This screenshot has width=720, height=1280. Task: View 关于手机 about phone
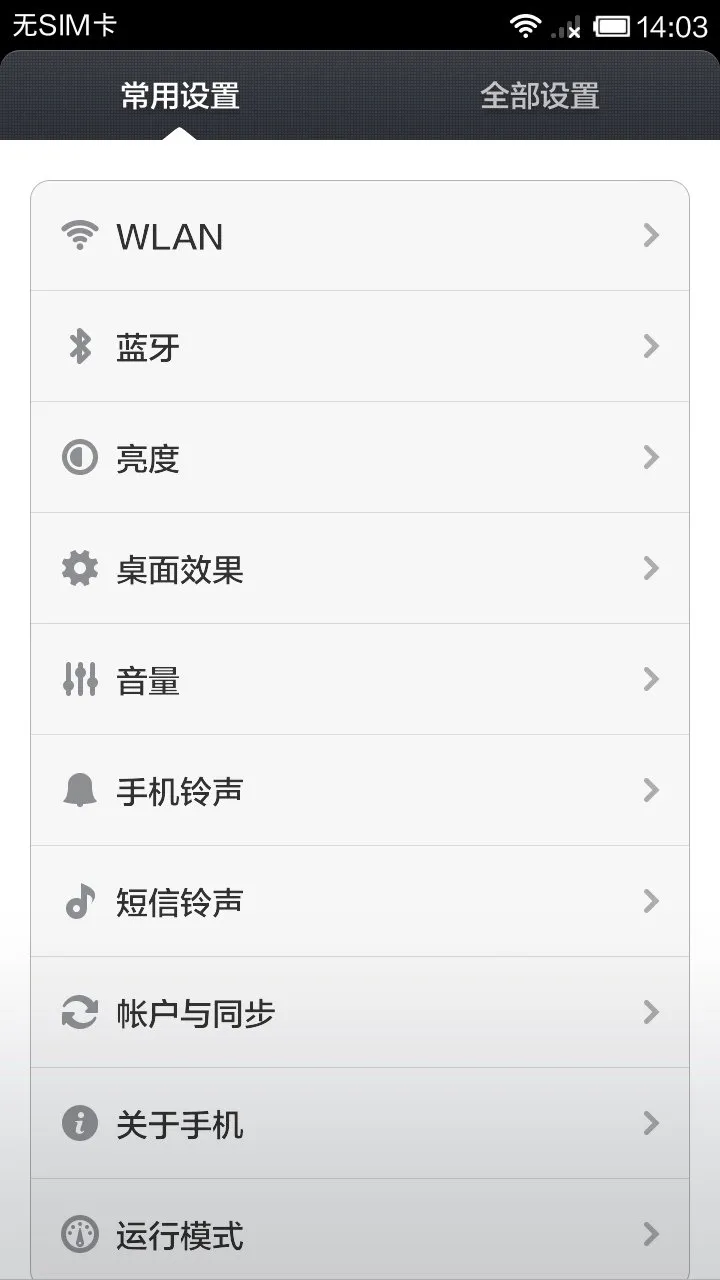coord(360,1124)
